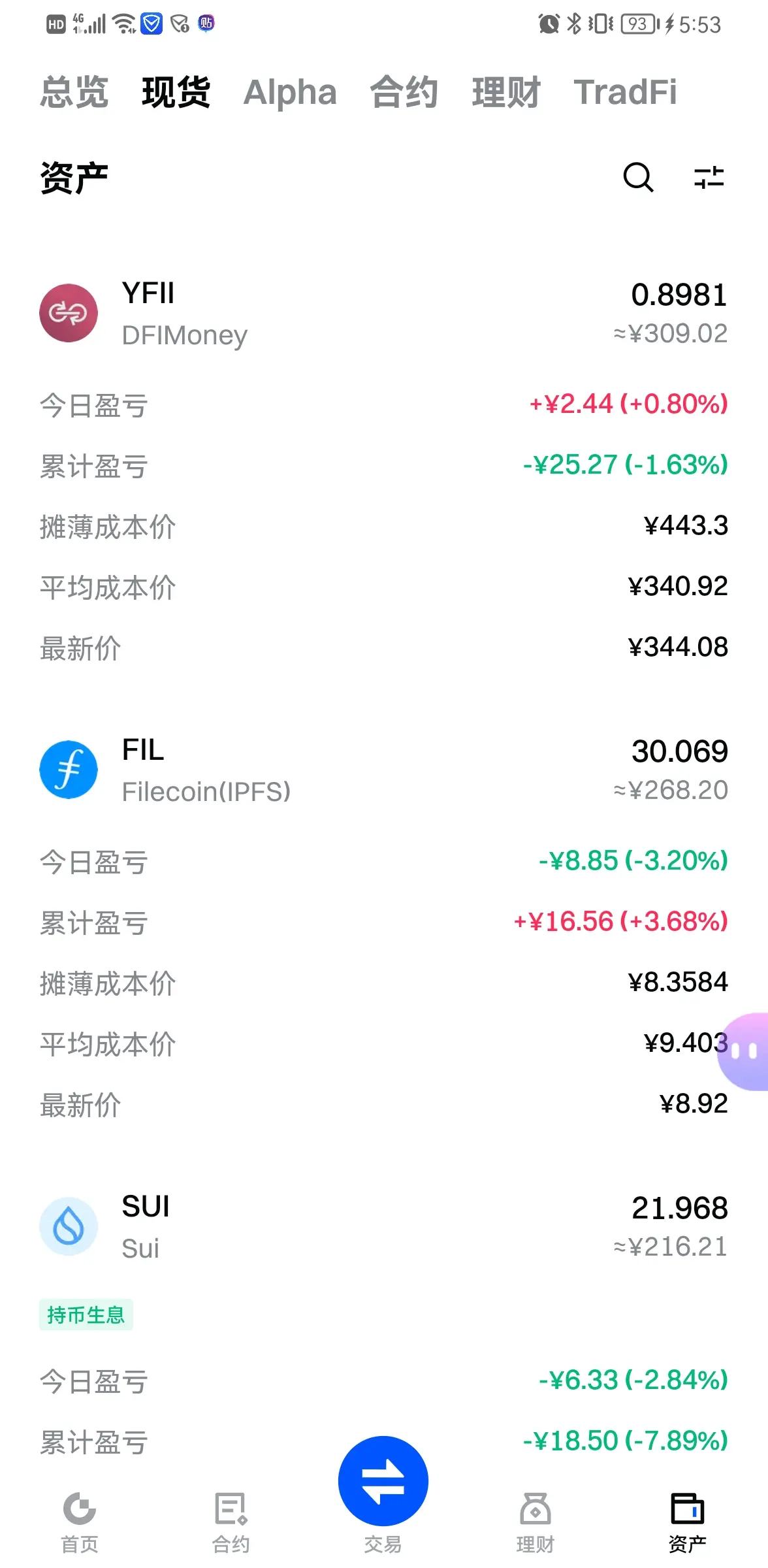Switch to the 总览 tab
Viewport: 768px width, 1568px height.
(x=74, y=92)
